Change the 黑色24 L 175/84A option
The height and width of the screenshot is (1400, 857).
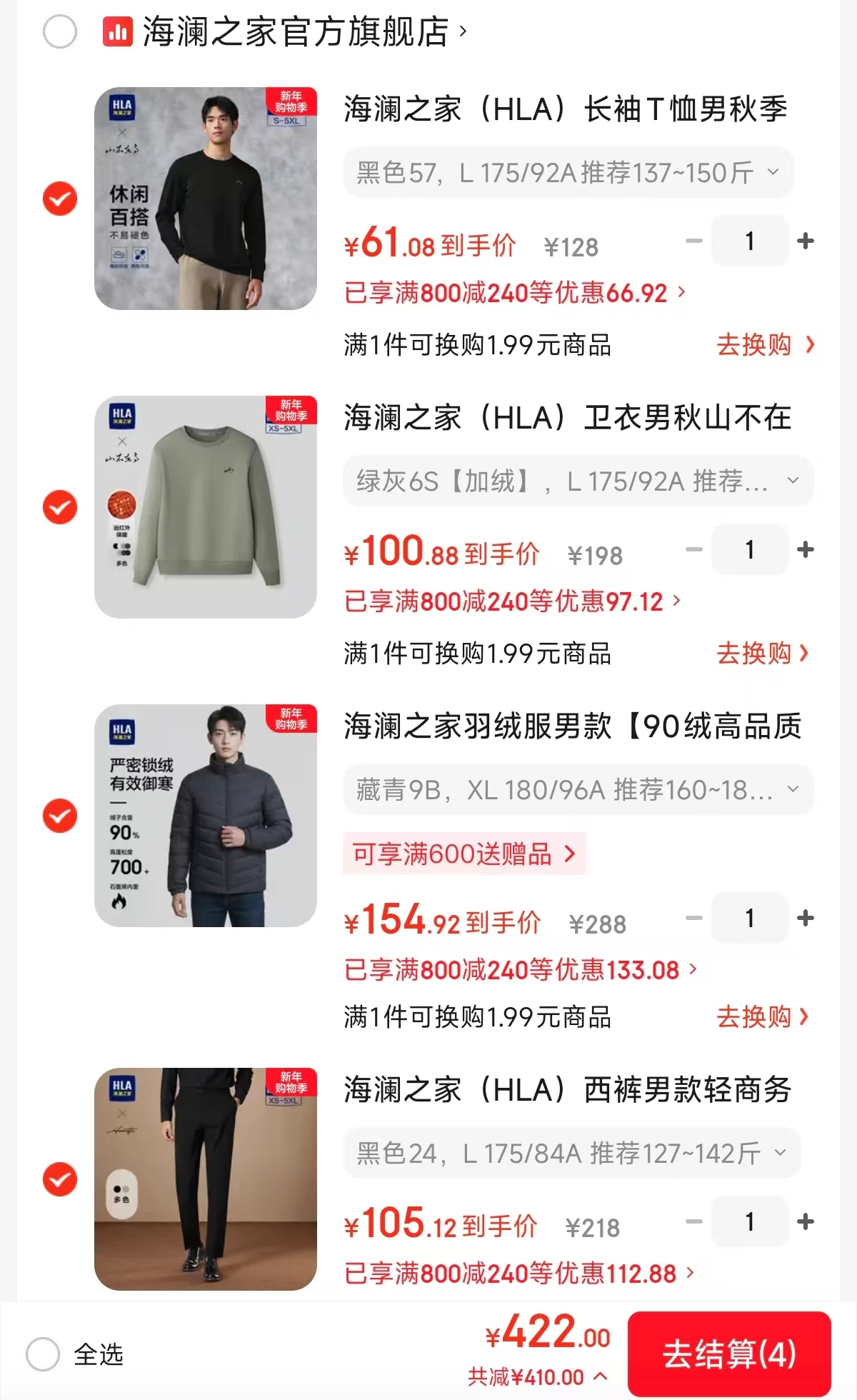tap(571, 1153)
